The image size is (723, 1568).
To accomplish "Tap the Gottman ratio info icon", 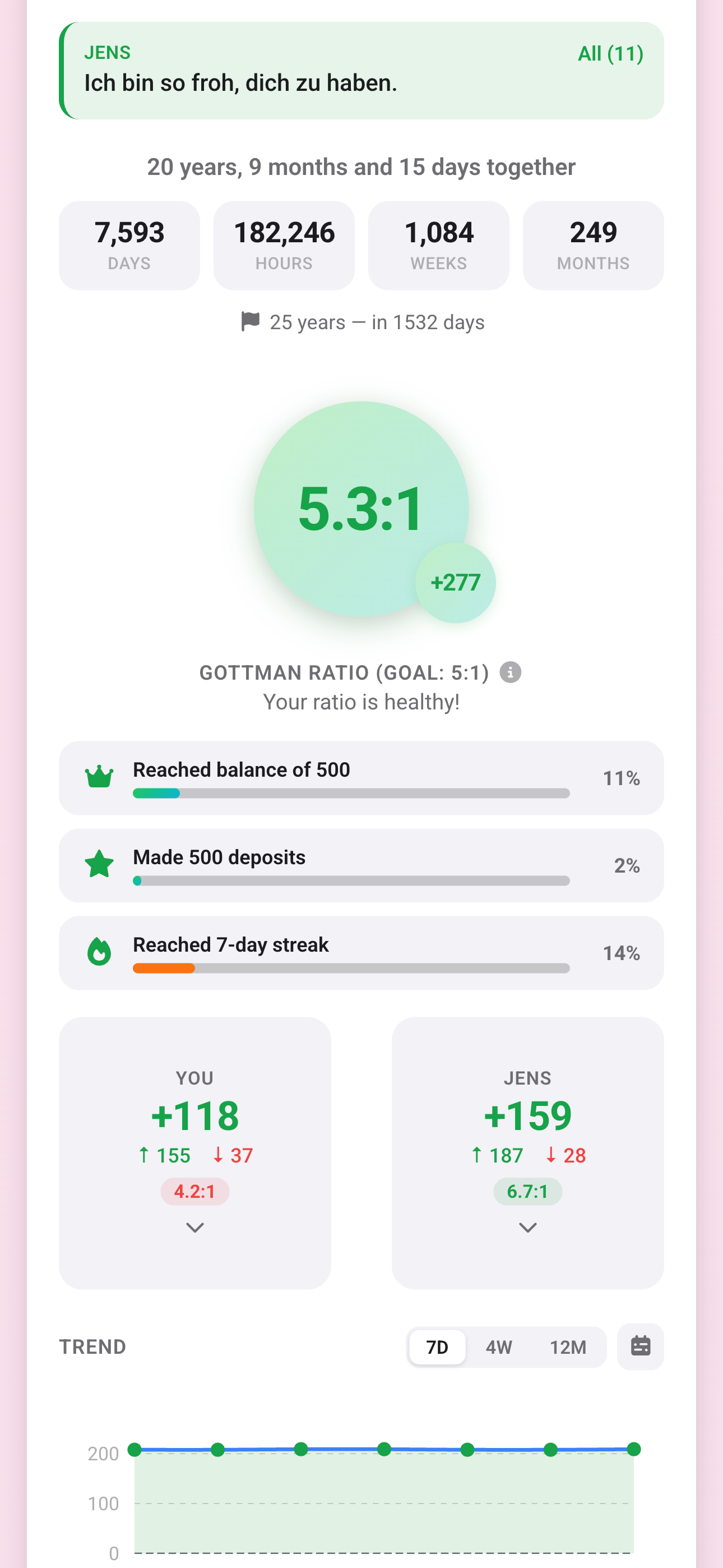I will (510, 672).
